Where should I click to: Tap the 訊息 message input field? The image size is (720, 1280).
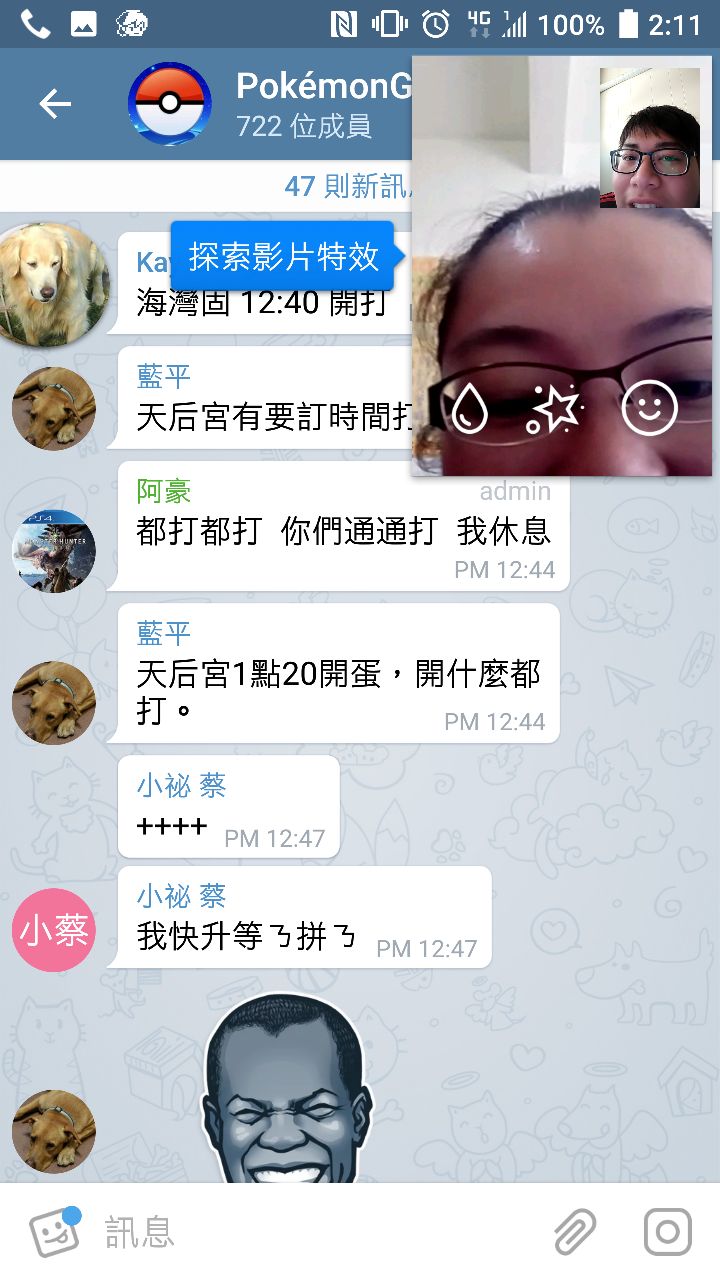[x=320, y=1232]
